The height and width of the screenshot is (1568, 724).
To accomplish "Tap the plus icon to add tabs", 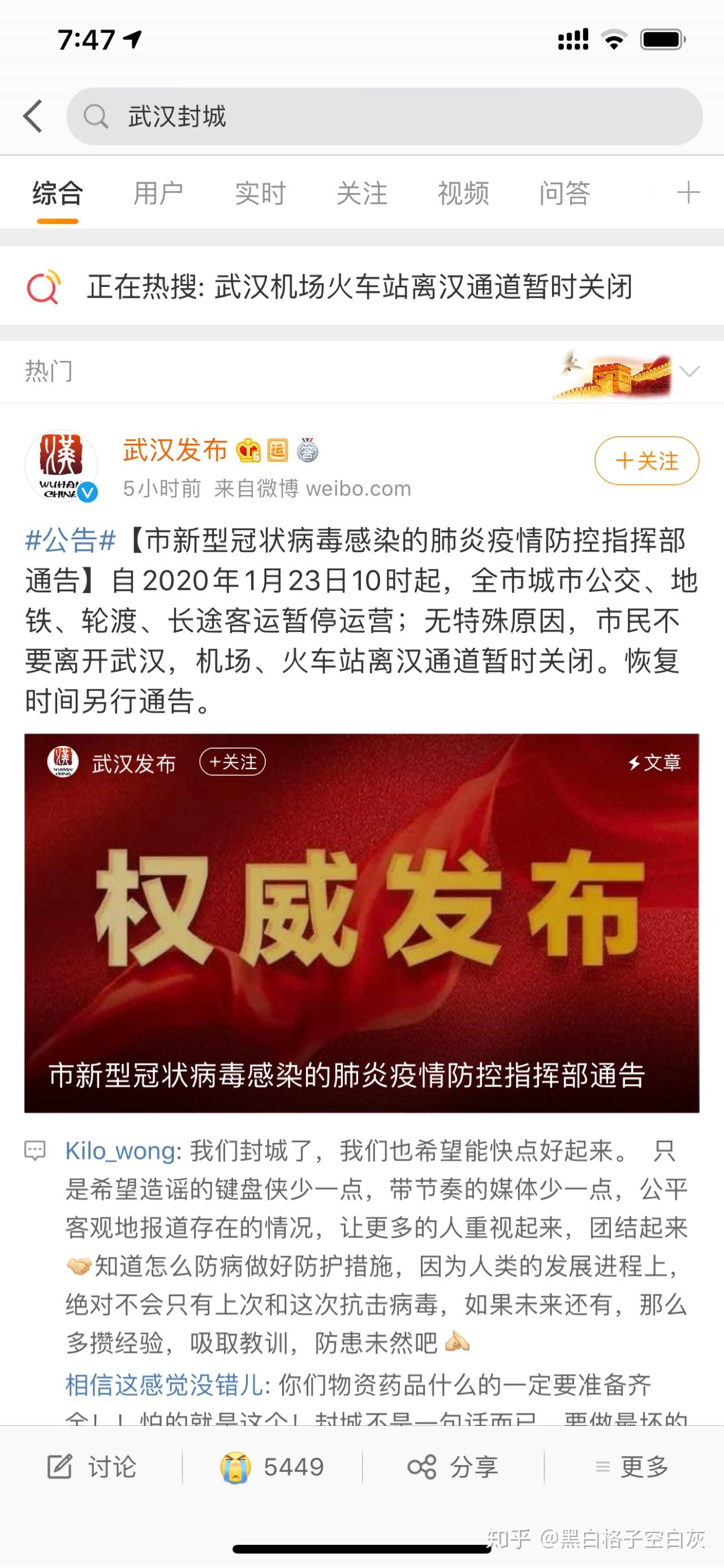I will coord(688,194).
